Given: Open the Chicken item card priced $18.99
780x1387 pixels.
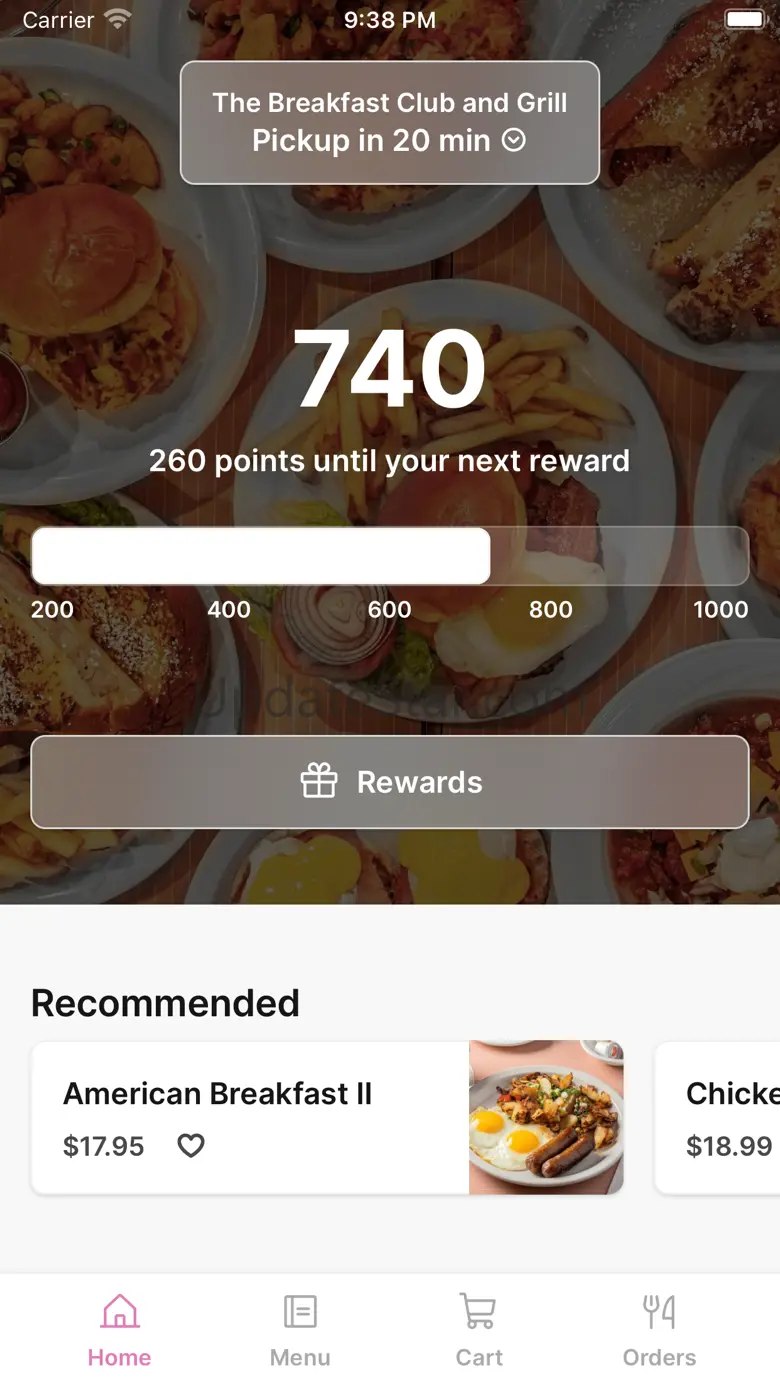Looking at the screenshot, I should [x=717, y=1118].
